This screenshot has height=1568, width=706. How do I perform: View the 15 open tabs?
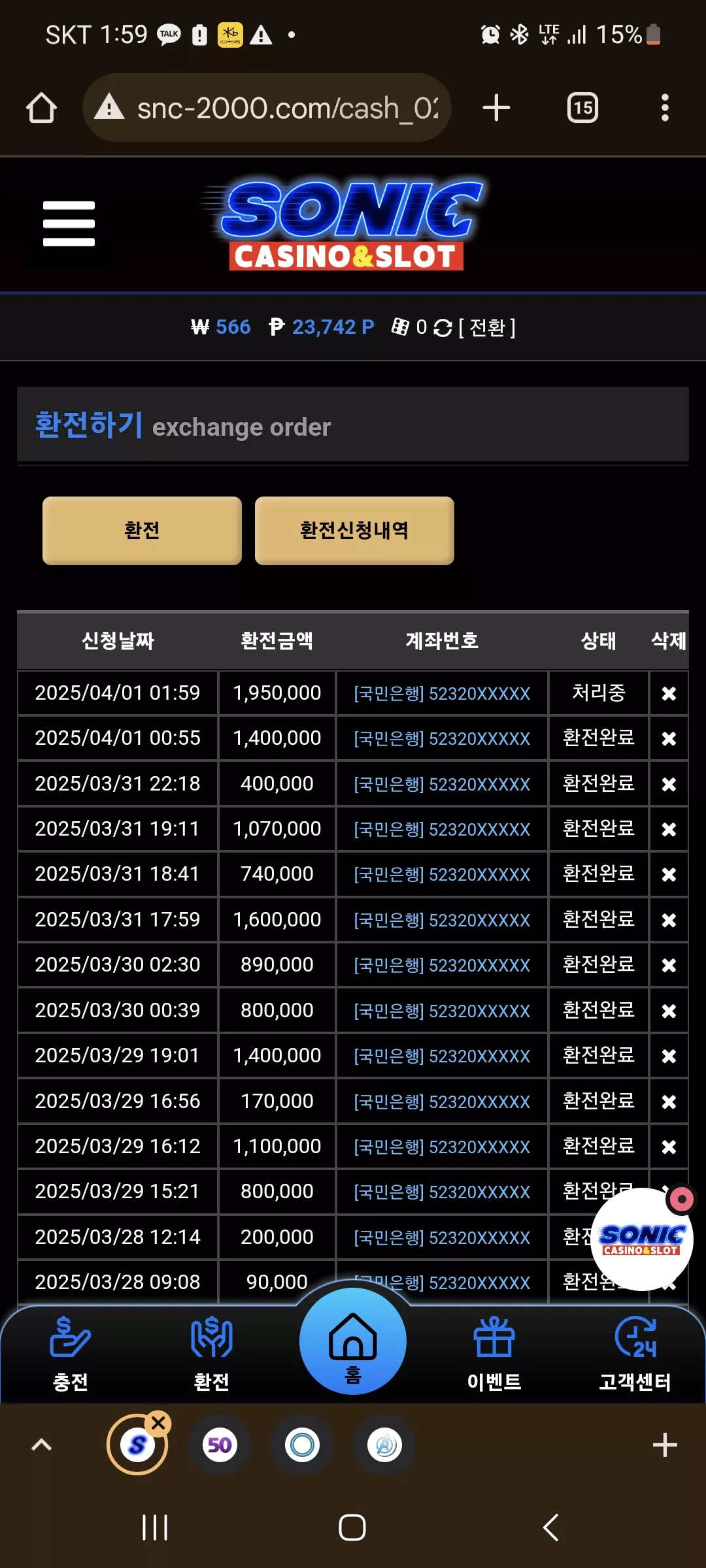[582, 108]
